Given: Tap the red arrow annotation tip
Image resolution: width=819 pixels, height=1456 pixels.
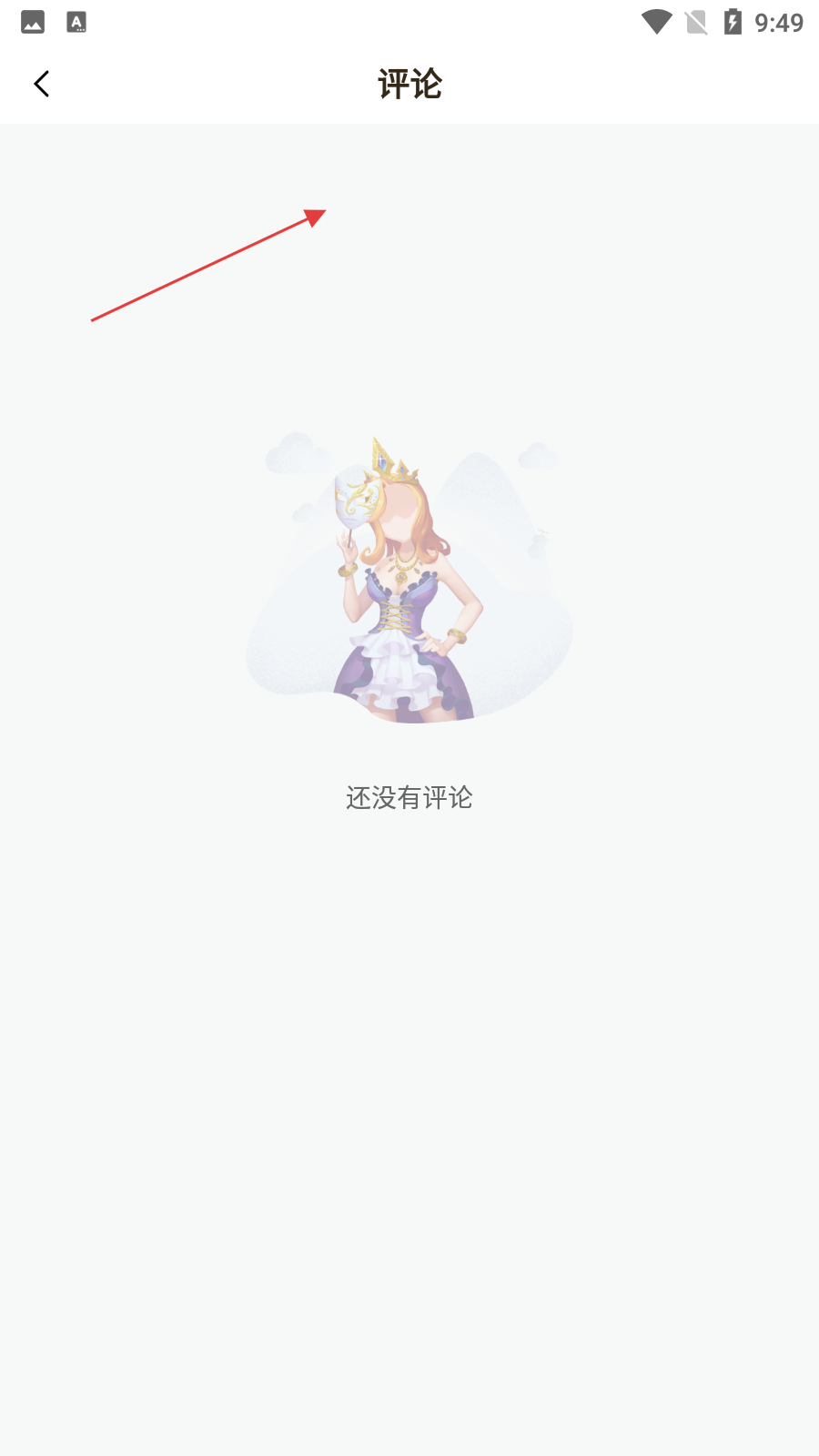Looking at the screenshot, I should 316,217.
